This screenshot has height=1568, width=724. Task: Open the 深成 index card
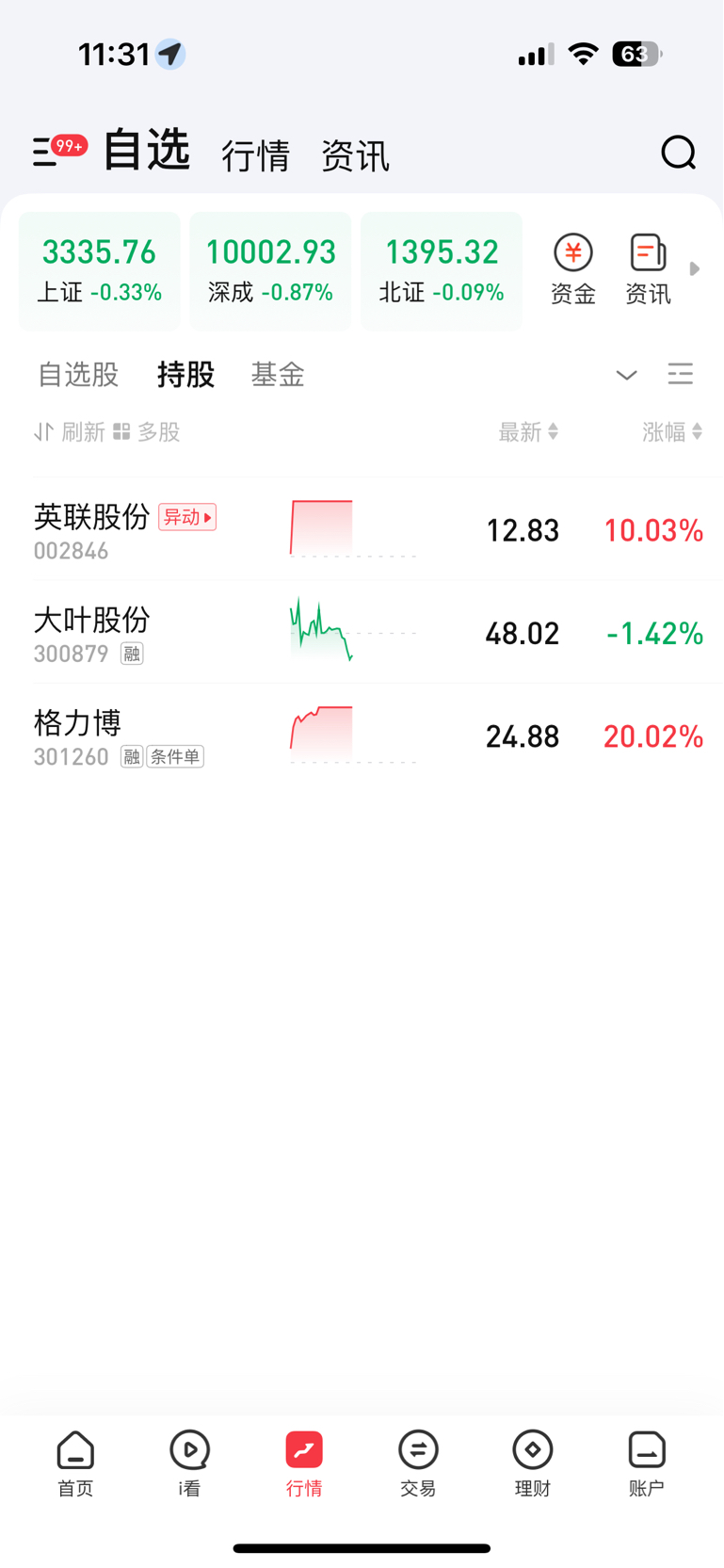tap(270, 271)
